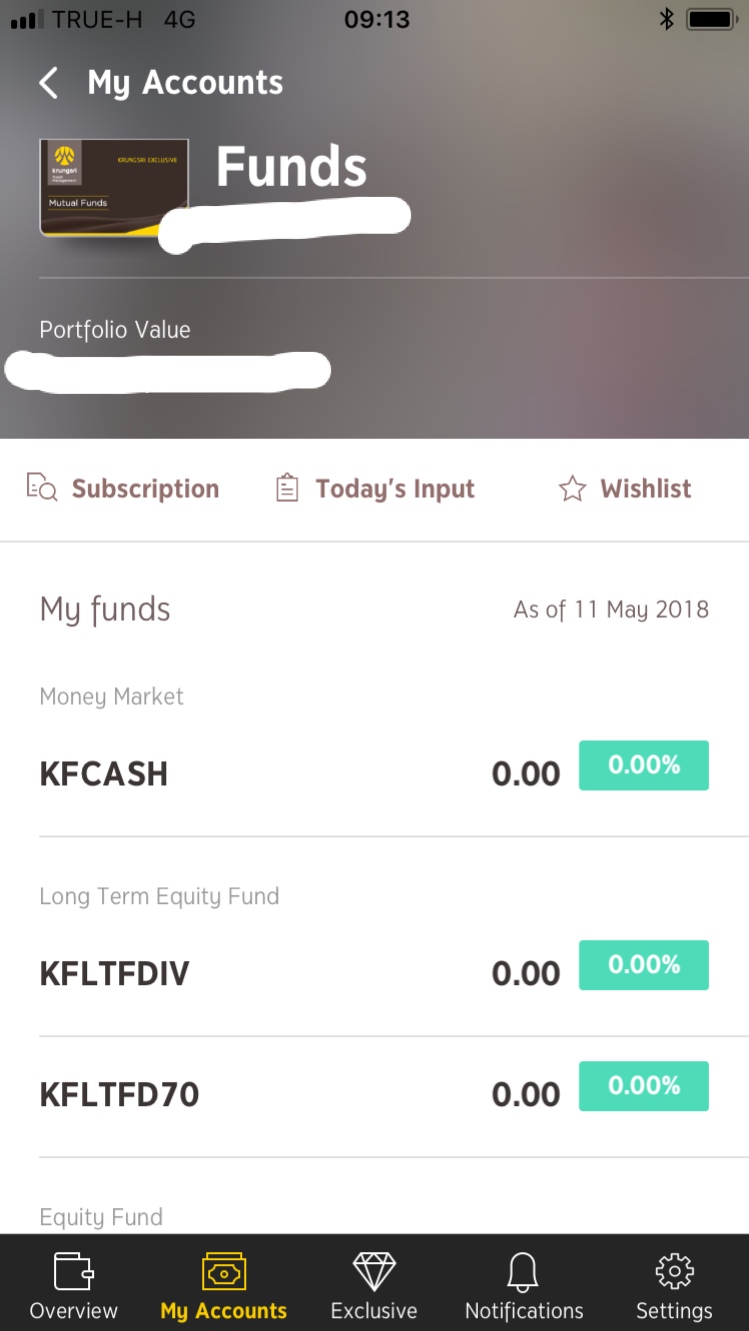Select the My Accounts tab

pyautogui.click(x=224, y=1285)
